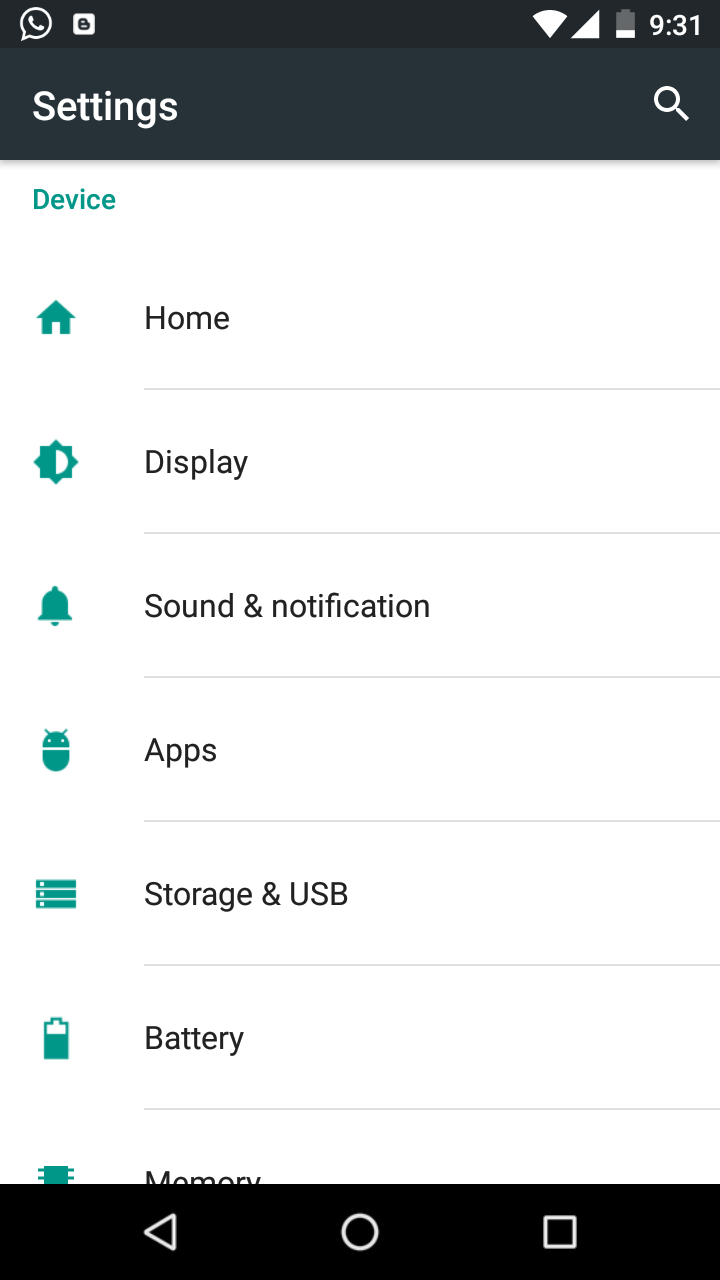Open the search icon in Settings
This screenshot has width=720, height=1280.
(x=671, y=104)
